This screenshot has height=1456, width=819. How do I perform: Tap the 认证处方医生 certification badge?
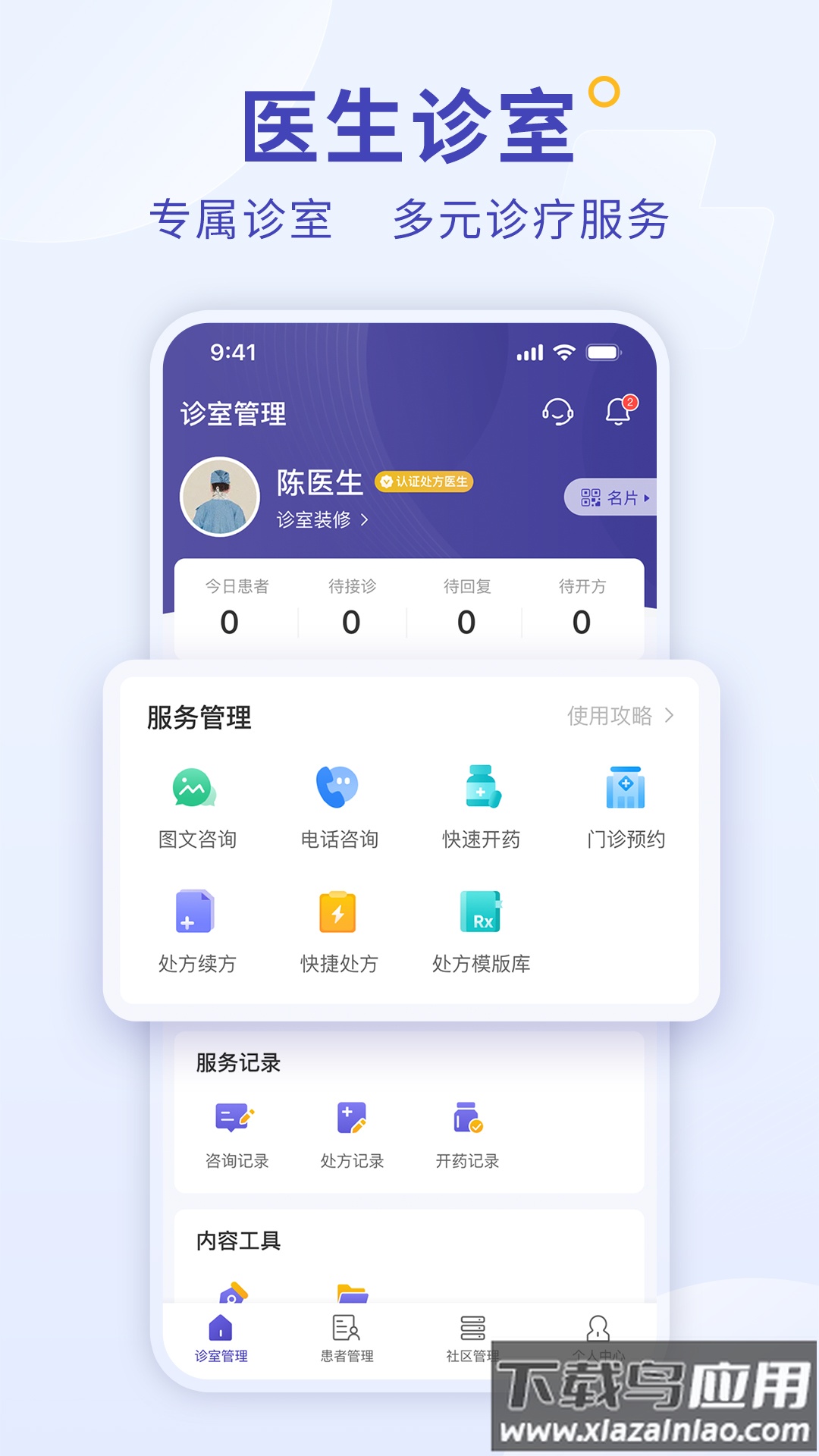tap(425, 481)
